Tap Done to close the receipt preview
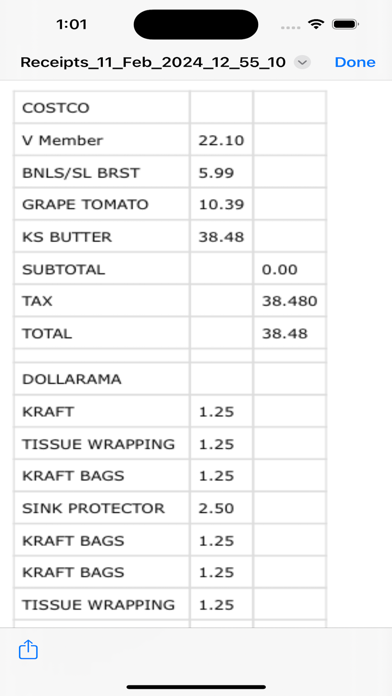The width and height of the screenshot is (392, 696). [355, 62]
